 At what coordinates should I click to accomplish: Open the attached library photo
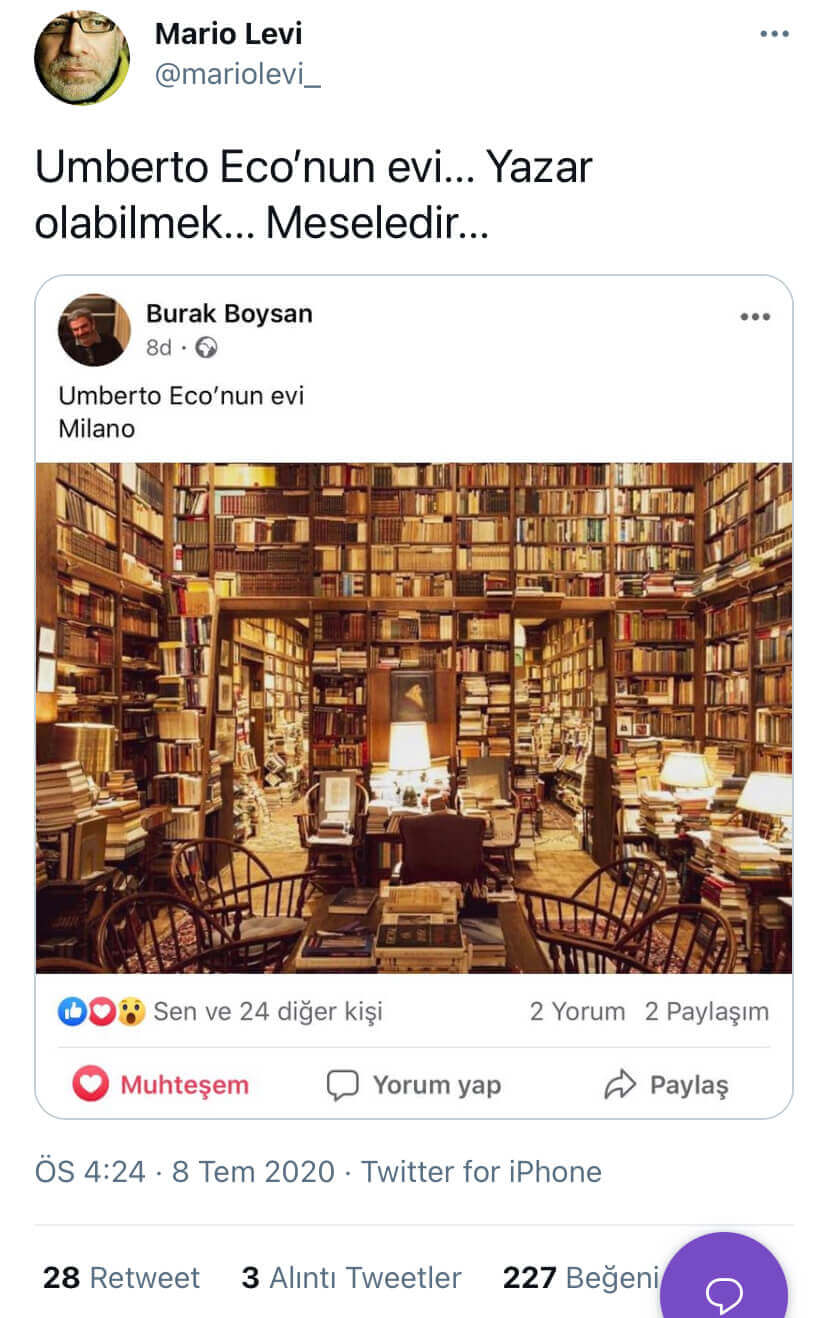(x=413, y=716)
